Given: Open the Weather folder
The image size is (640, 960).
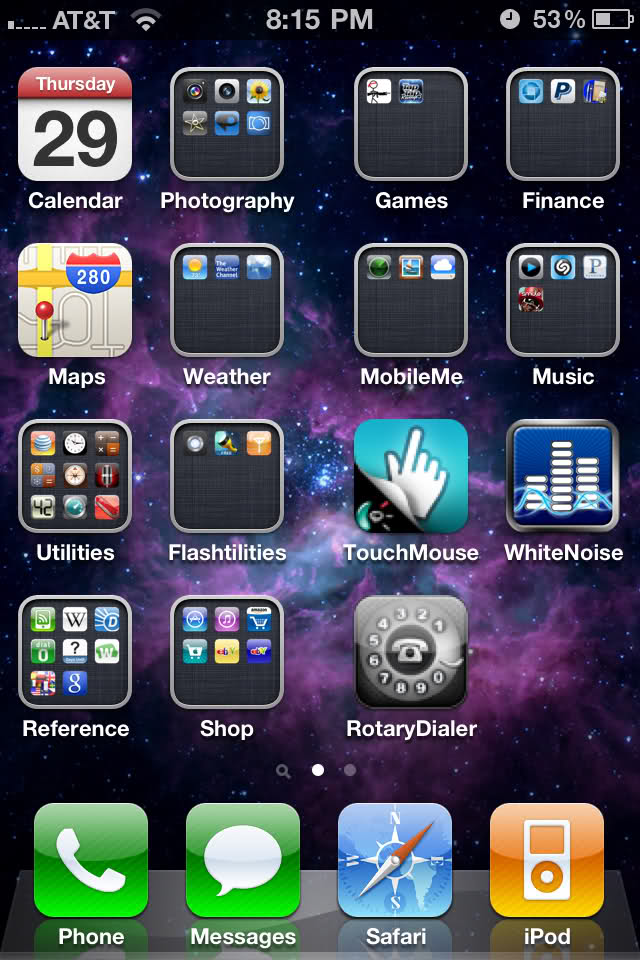Looking at the screenshot, I should [227, 301].
